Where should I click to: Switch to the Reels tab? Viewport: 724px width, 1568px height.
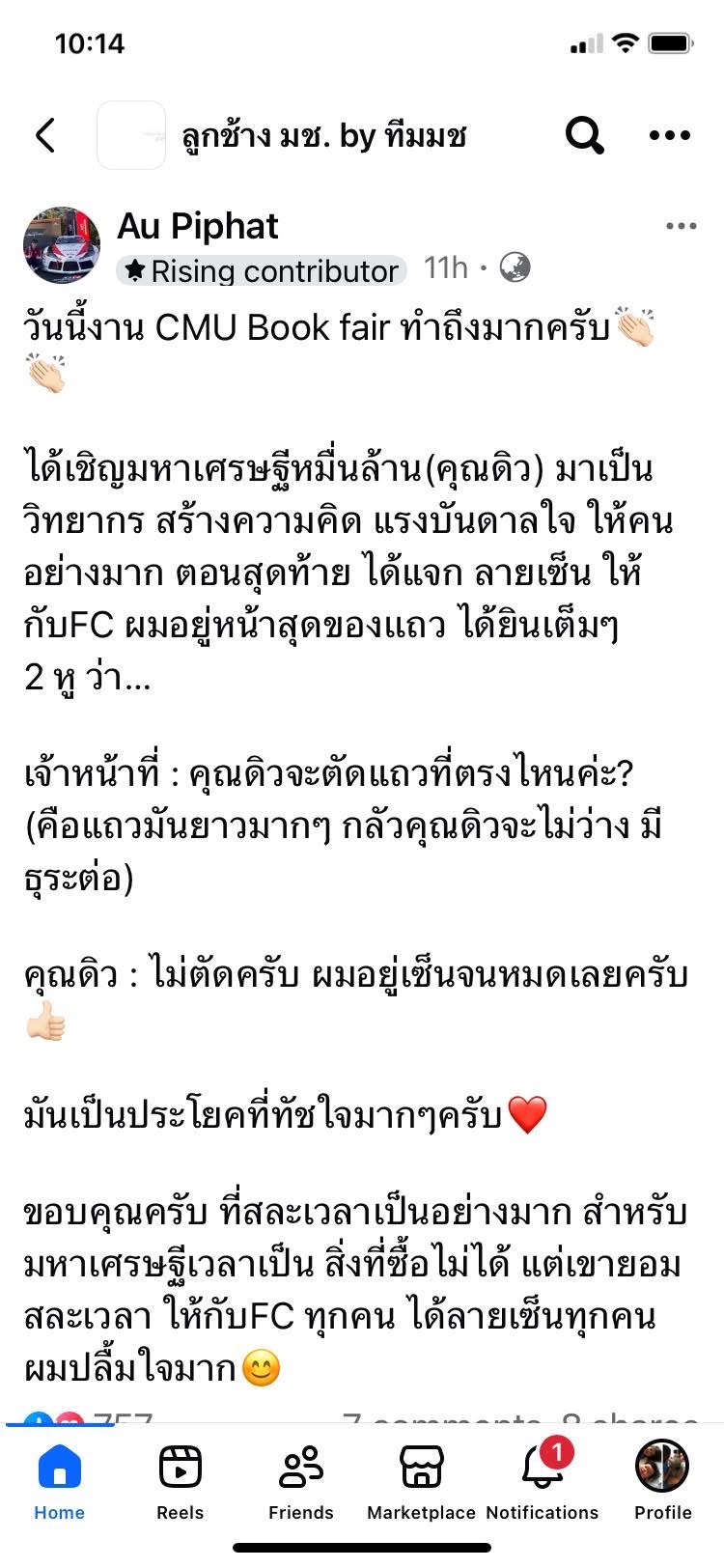(180, 1481)
